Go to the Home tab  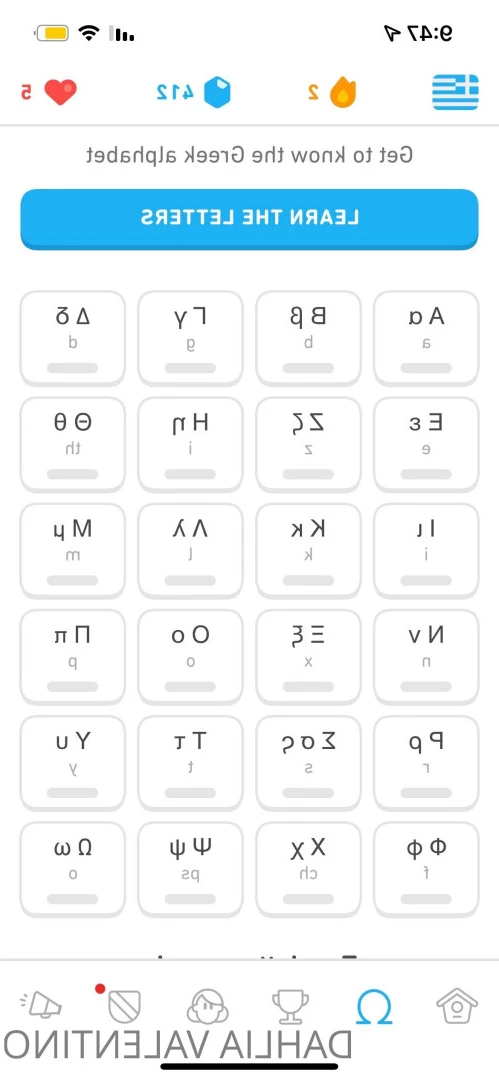458,1006
